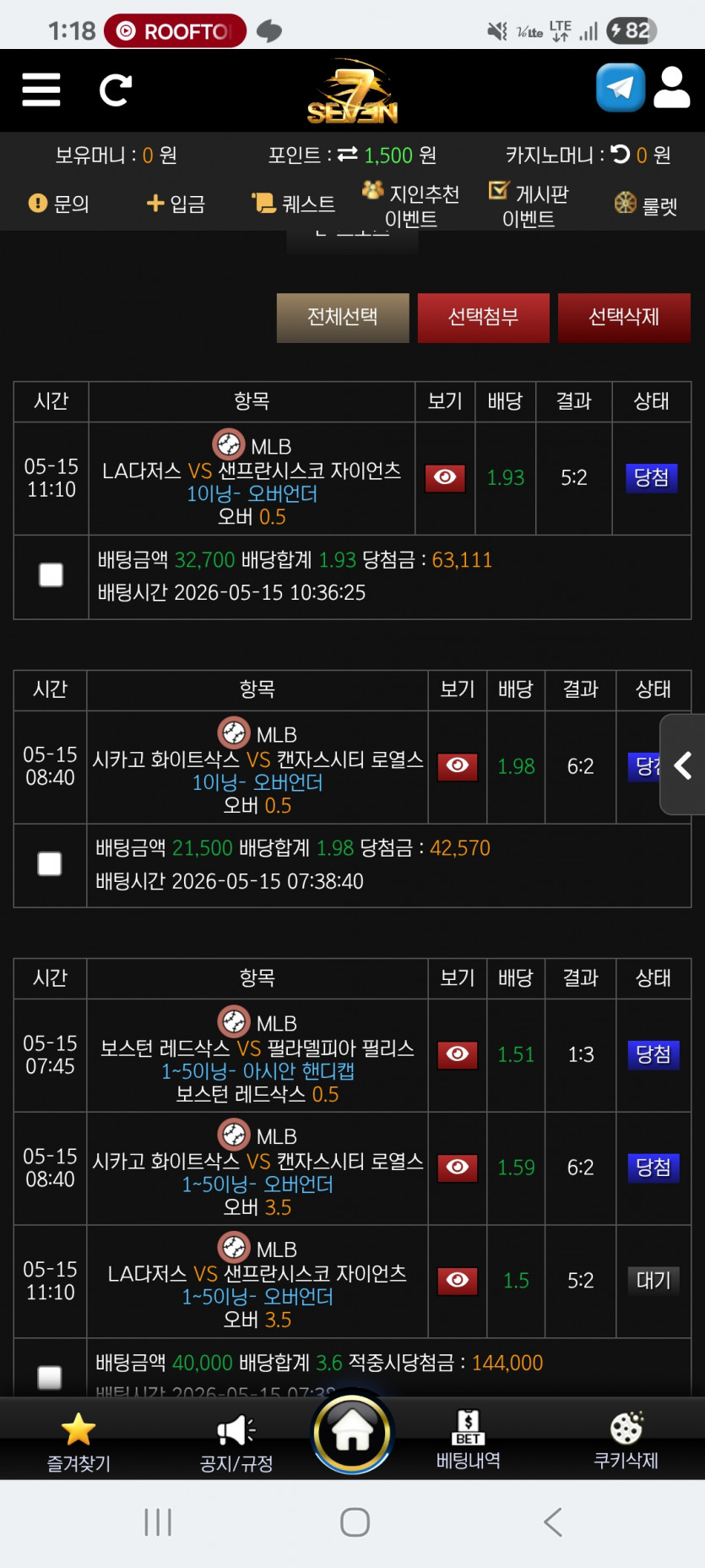This screenshot has width=705, height=1568.
Task: View details of the 1.93 odds bet
Action: tap(445, 478)
